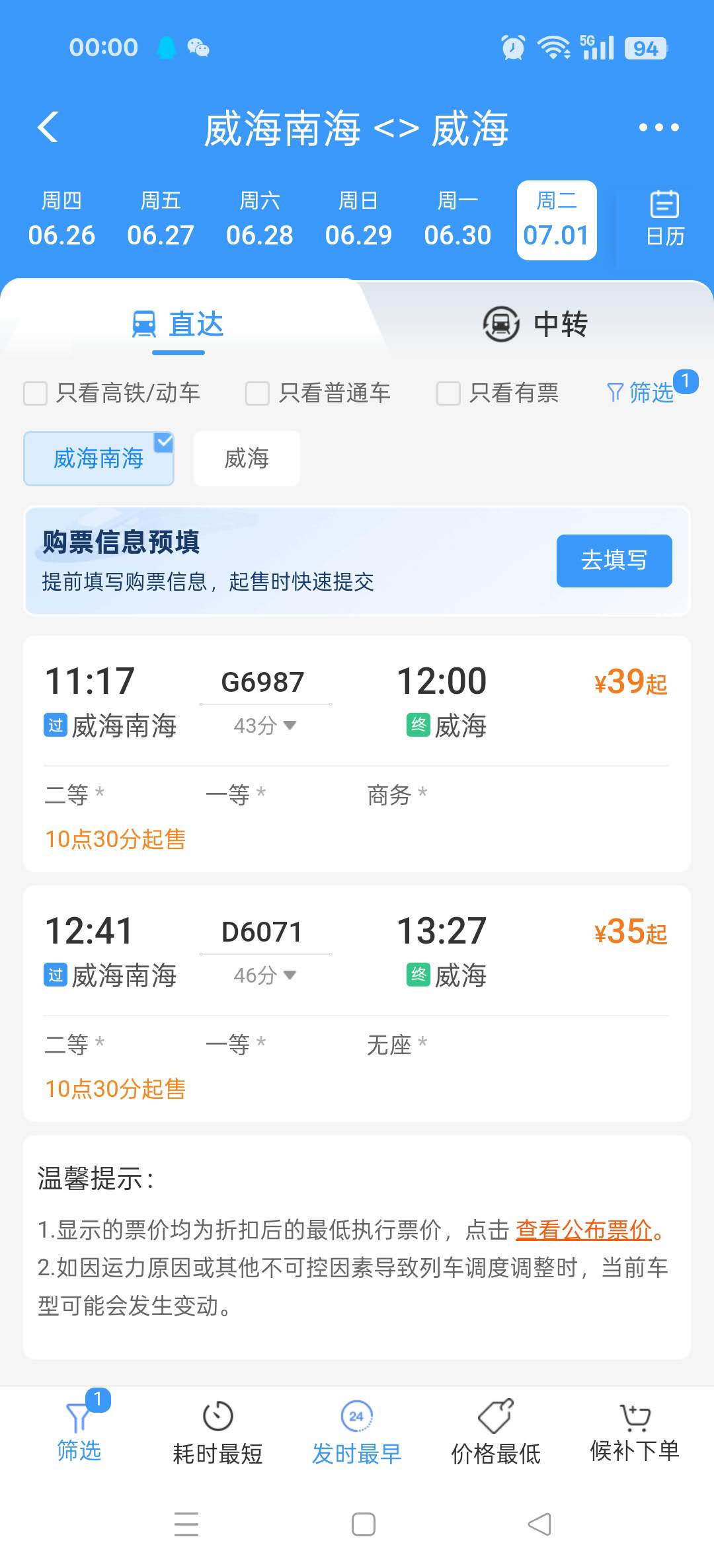Select Thursday 06.26 date
The image size is (714, 1568).
click(61, 220)
